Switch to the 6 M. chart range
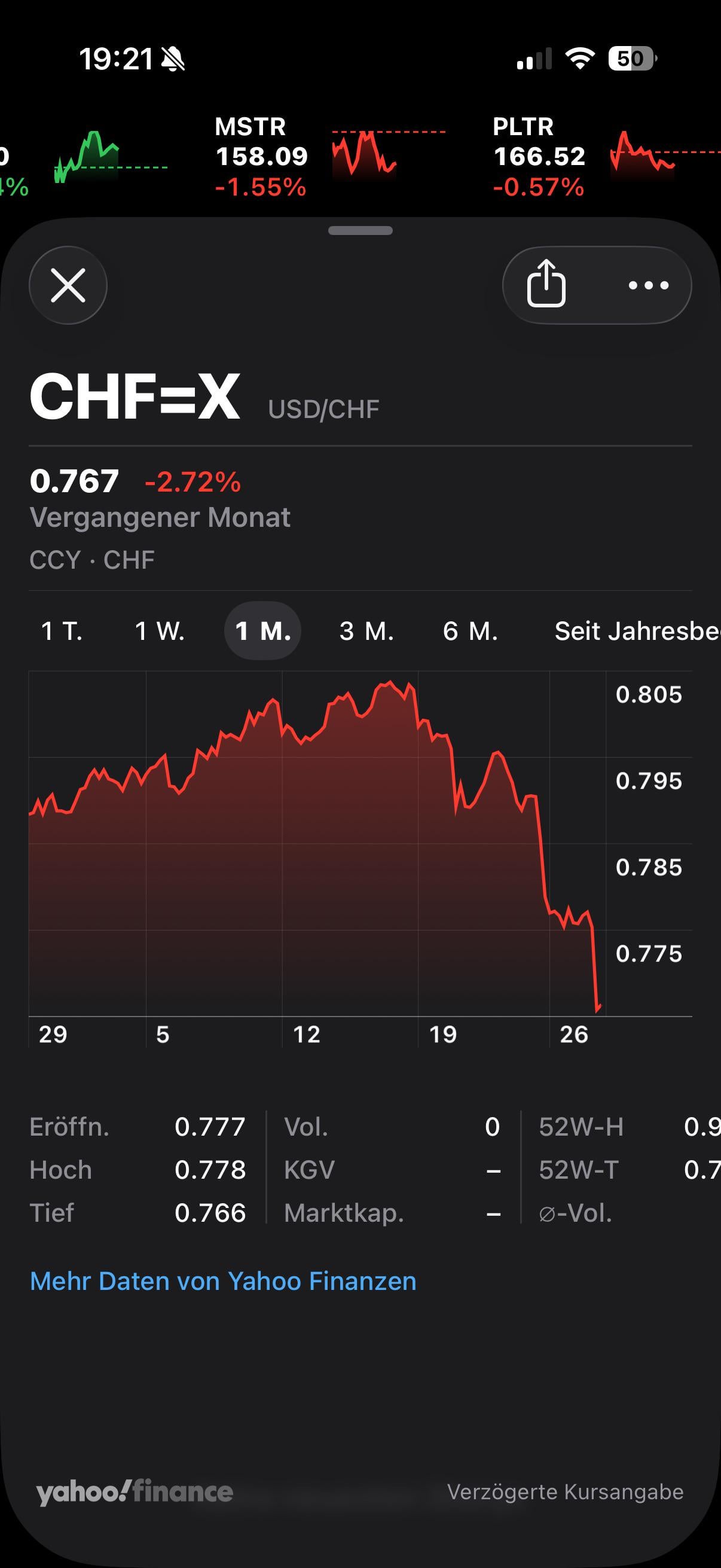The height and width of the screenshot is (1568, 721). coord(471,632)
